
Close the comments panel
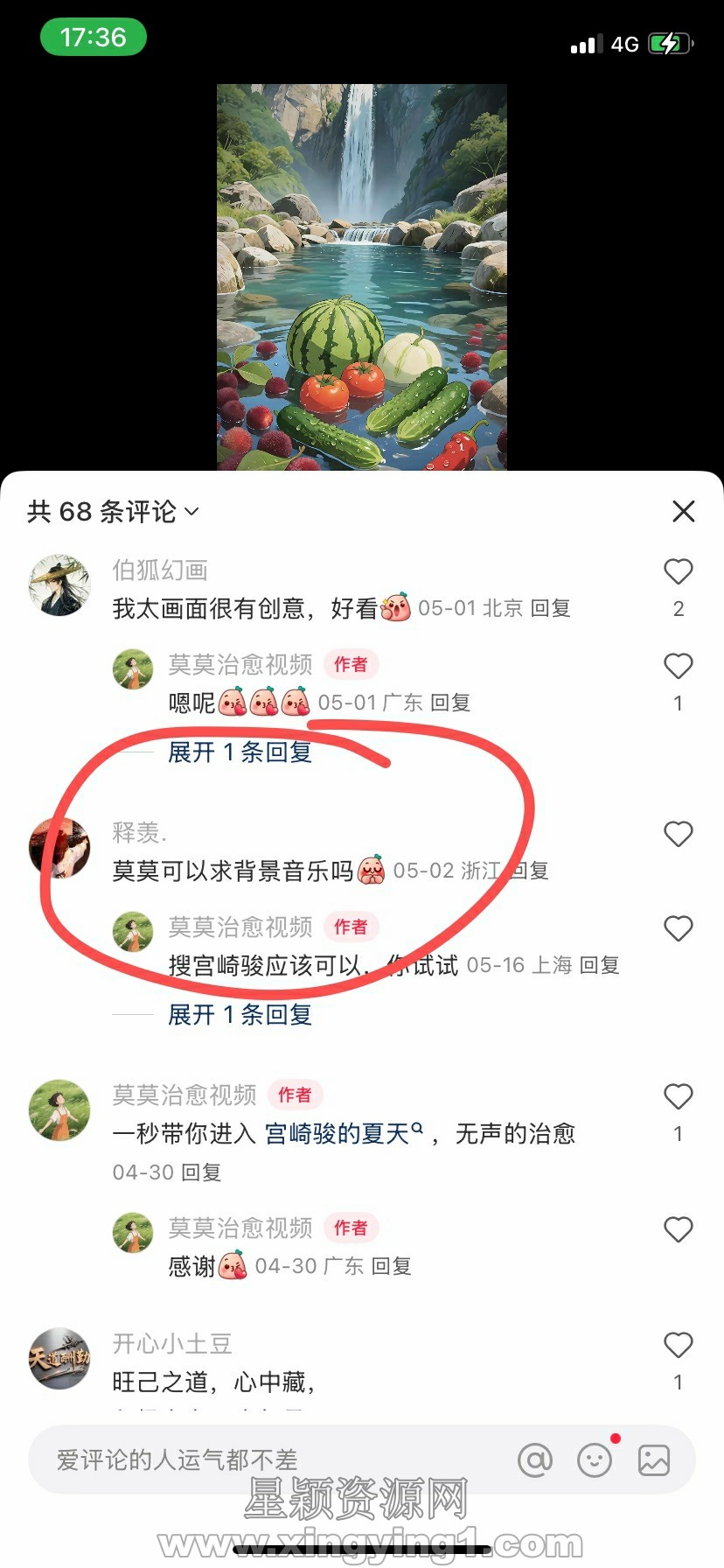point(683,511)
